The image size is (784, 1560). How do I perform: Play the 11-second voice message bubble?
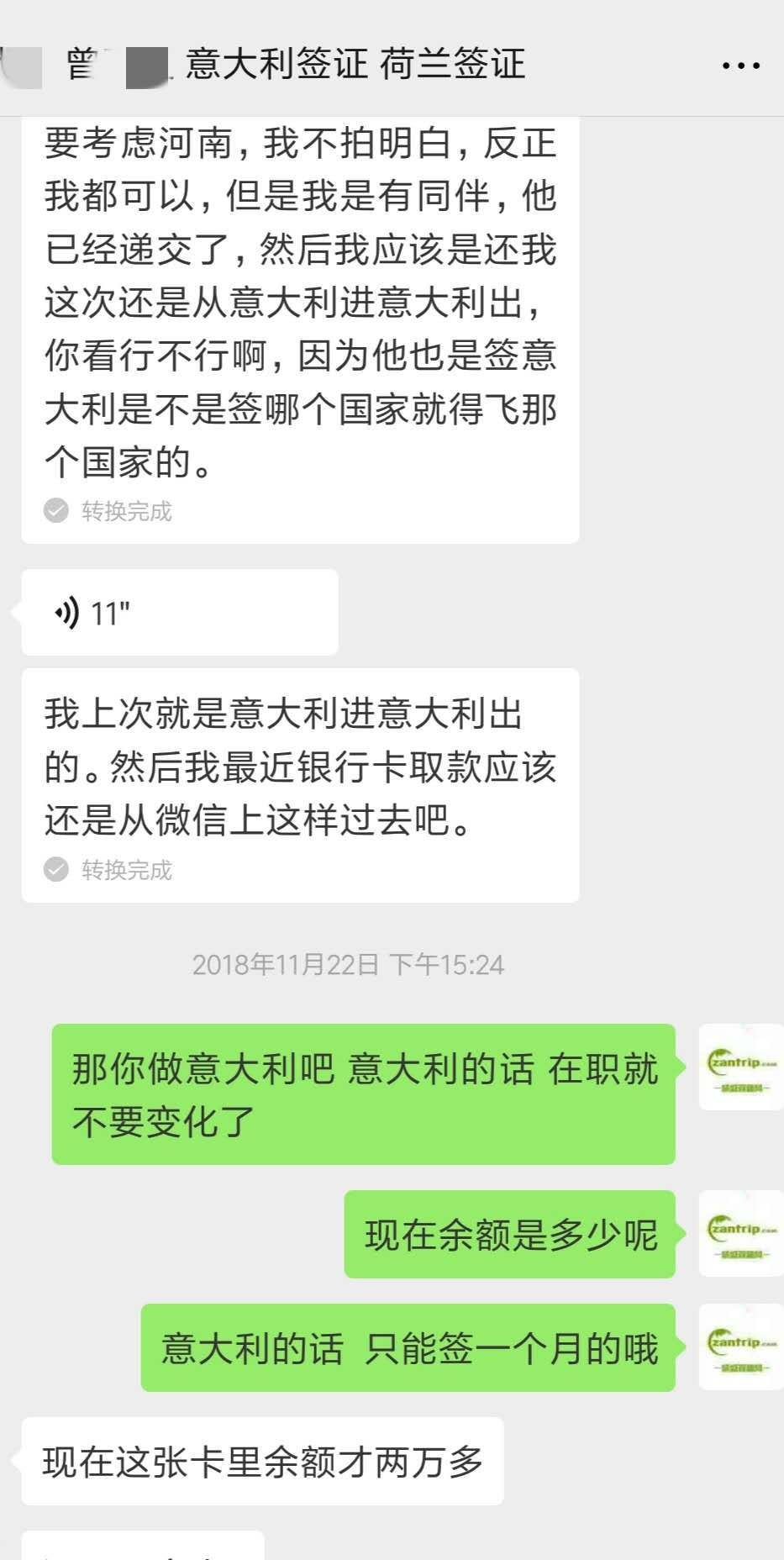[178, 611]
